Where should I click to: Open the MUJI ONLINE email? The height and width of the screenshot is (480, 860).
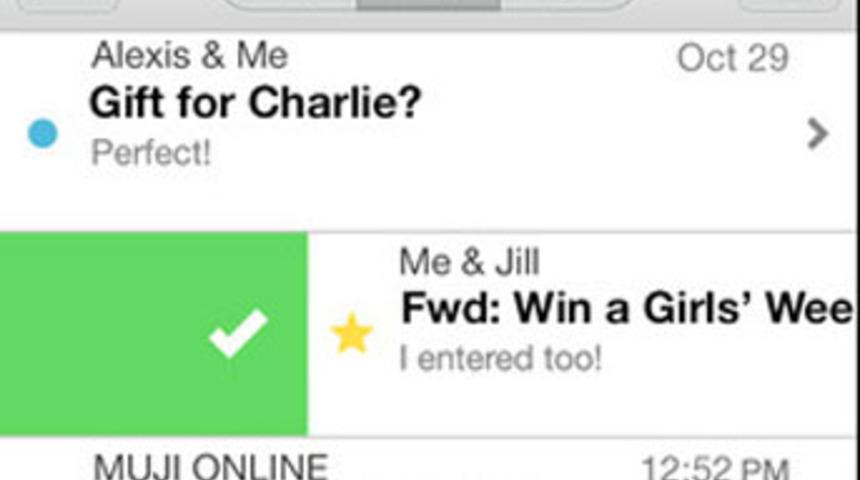pos(211,465)
